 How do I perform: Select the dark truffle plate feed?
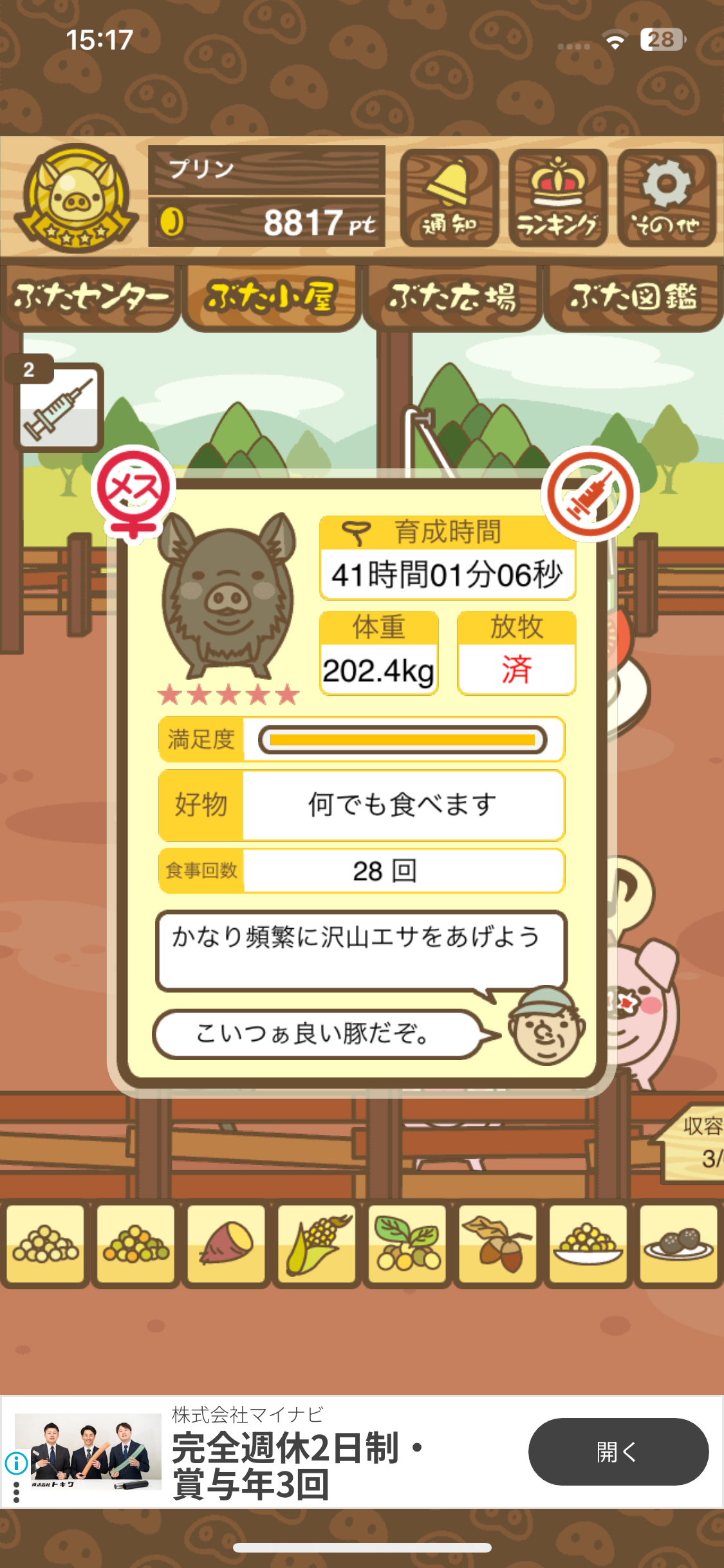[x=678, y=1244]
